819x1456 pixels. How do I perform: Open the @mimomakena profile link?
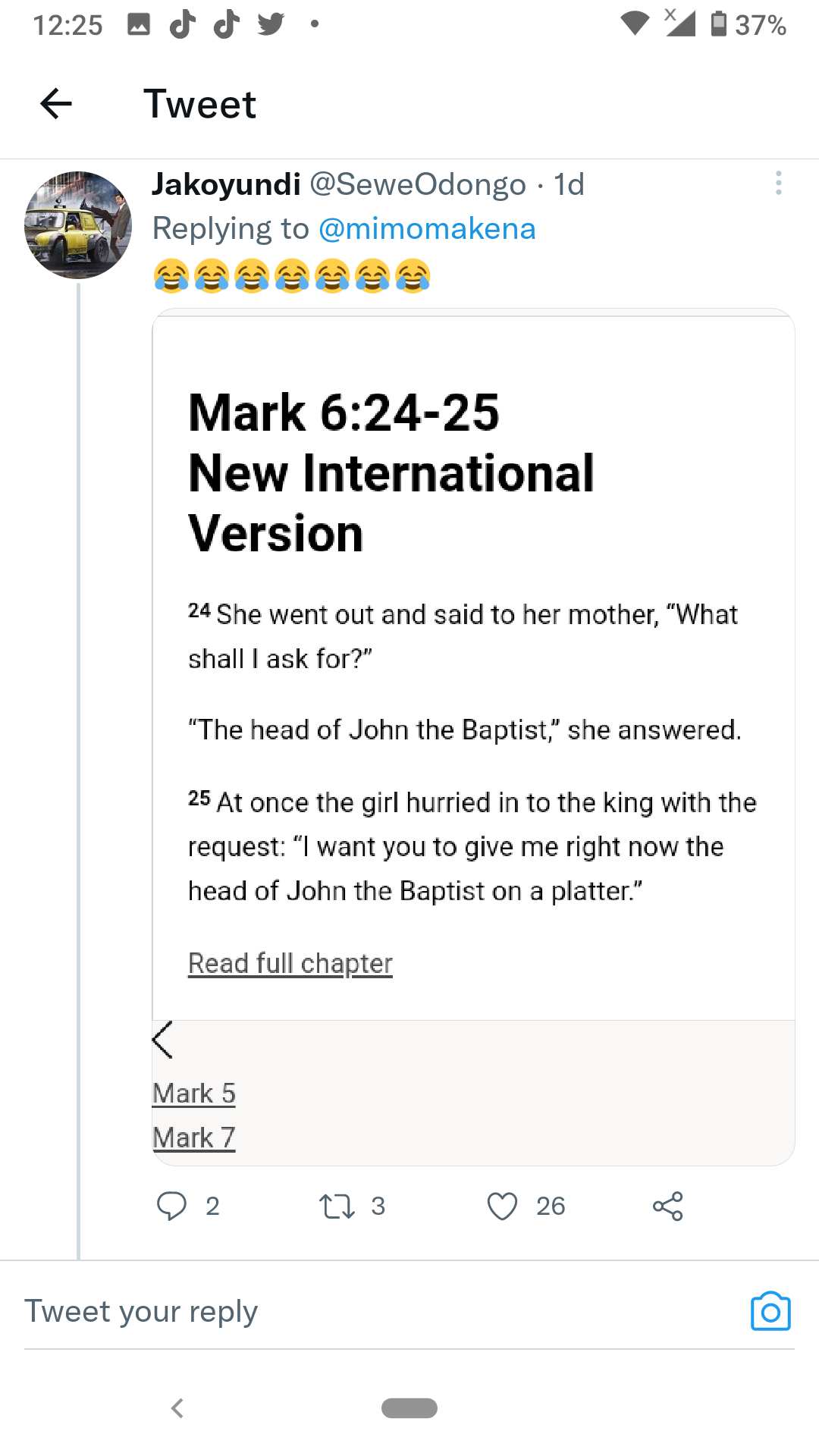(x=427, y=229)
